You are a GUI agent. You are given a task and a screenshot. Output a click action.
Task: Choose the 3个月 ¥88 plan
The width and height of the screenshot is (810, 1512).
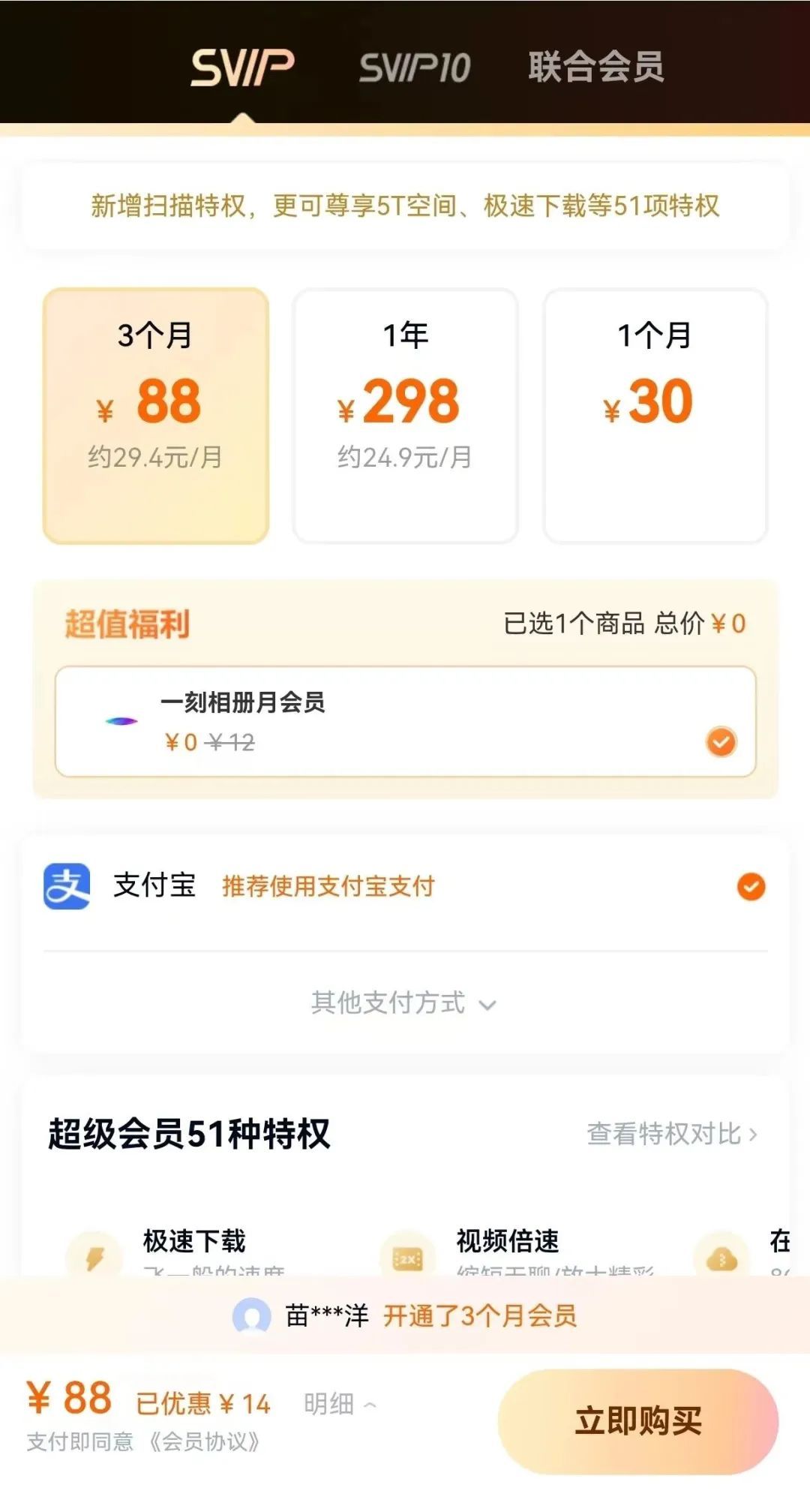tap(156, 415)
